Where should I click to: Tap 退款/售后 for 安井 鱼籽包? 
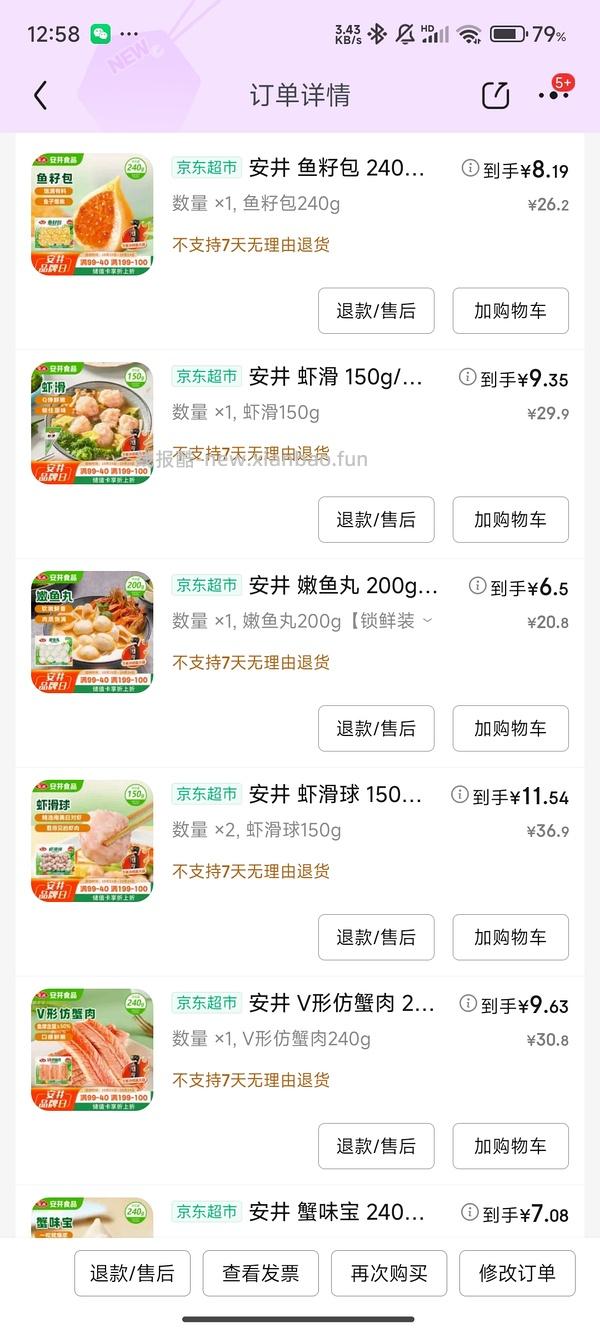click(376, 311)
